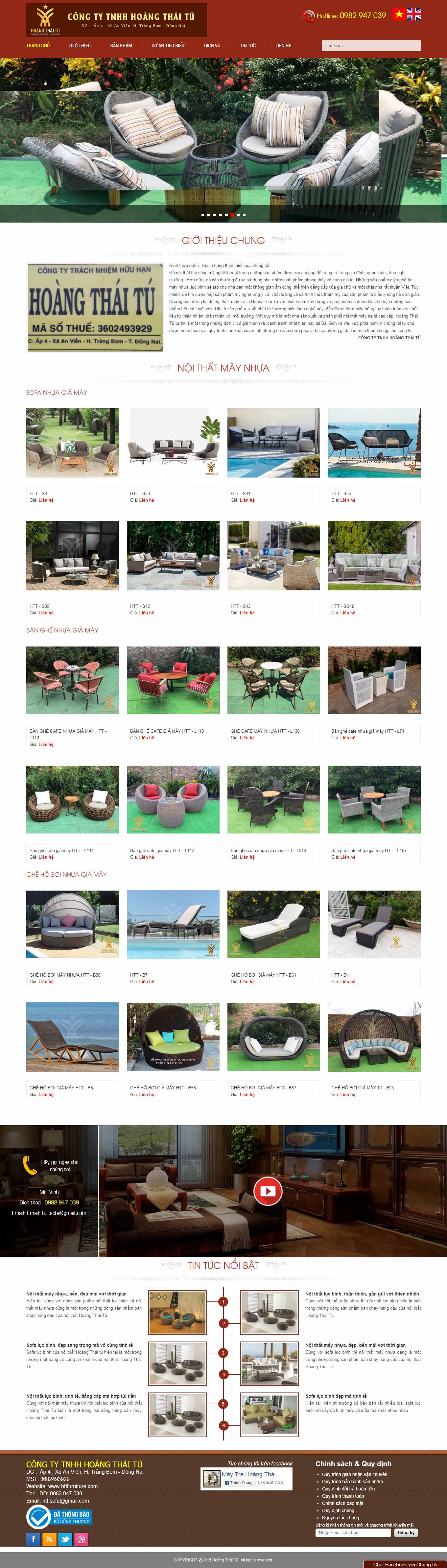
Task: Play the showroom video
Action: click(267, 1191)
